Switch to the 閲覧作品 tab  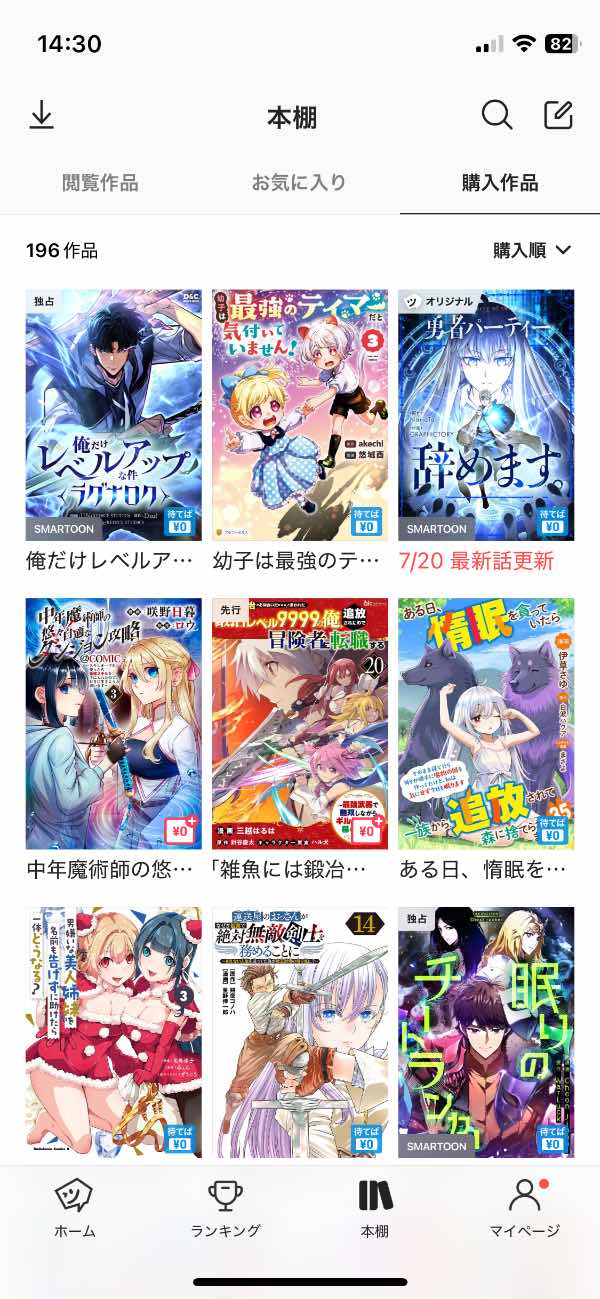point(100,183)
